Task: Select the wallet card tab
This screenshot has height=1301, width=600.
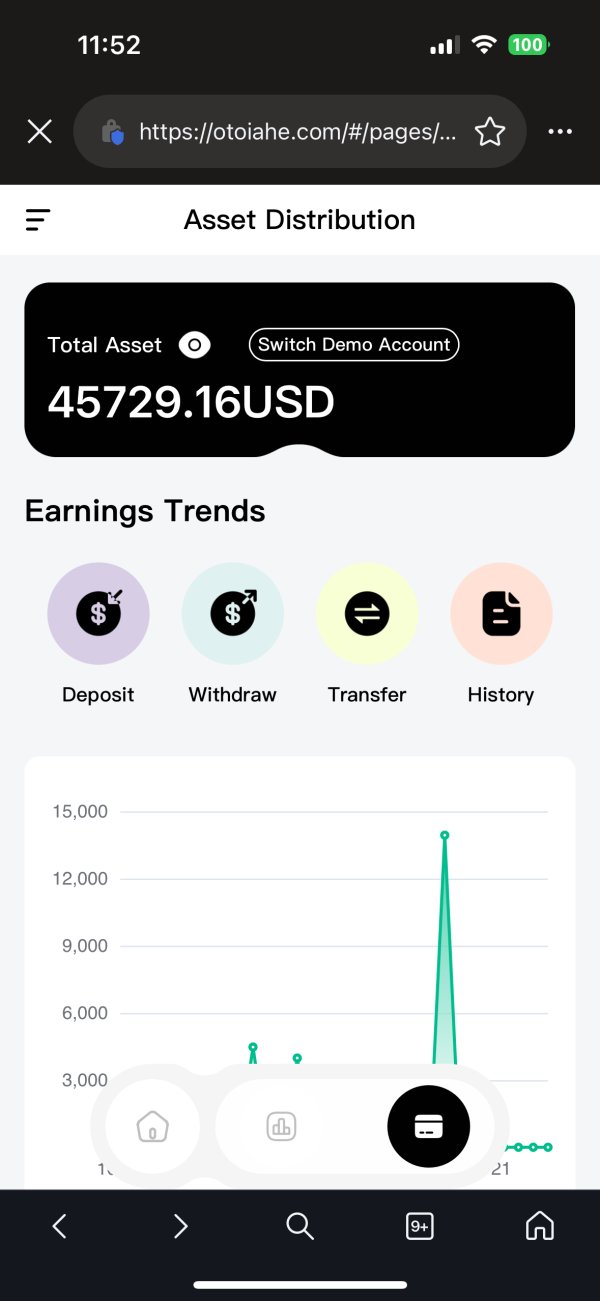Action: click(428, 1126)
